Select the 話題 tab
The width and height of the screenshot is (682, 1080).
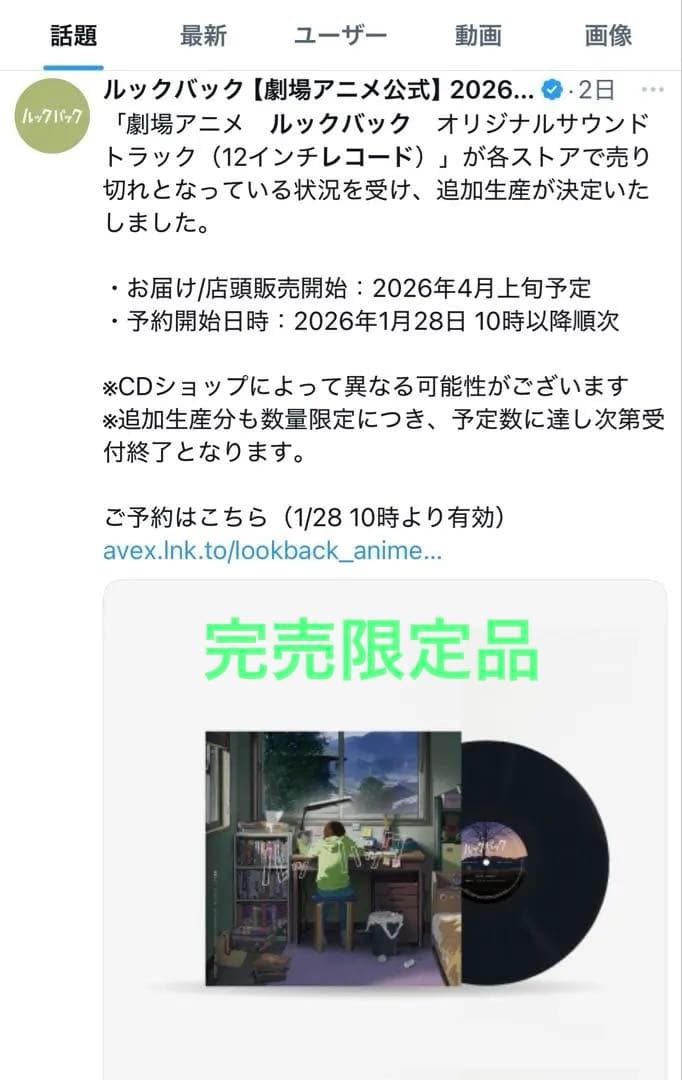(74, 37)
